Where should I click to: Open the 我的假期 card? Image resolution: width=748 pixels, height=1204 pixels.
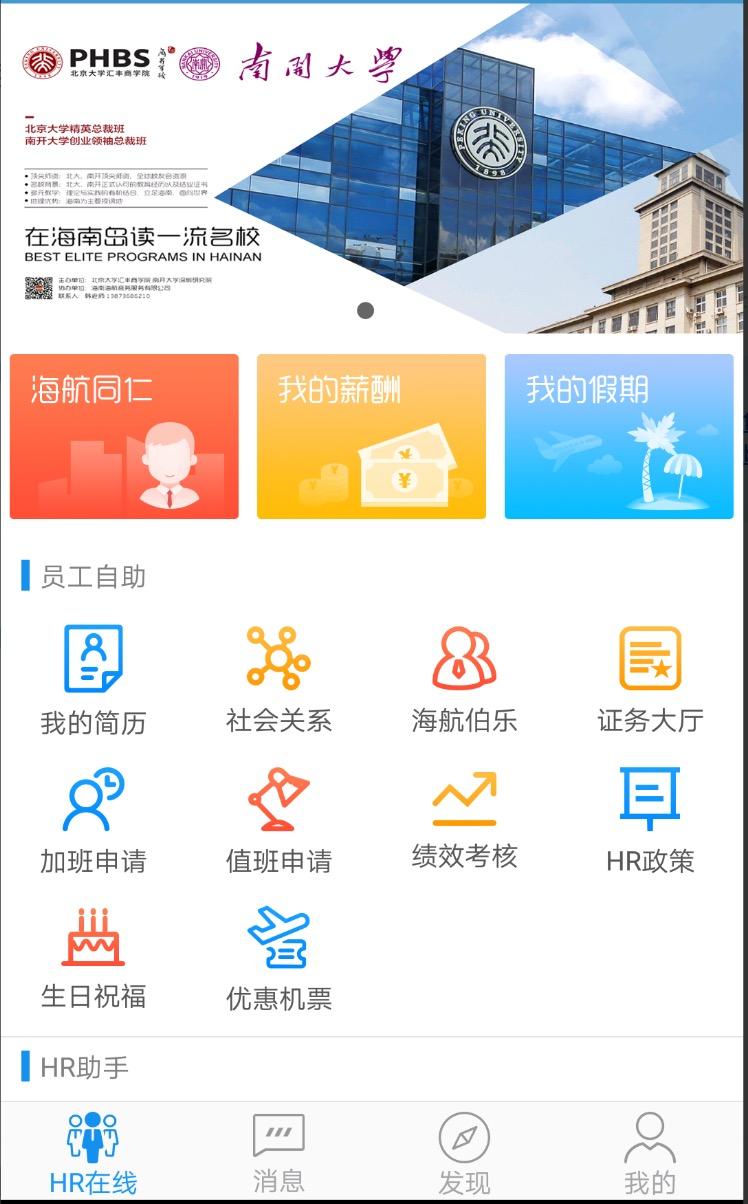[619, 436]
